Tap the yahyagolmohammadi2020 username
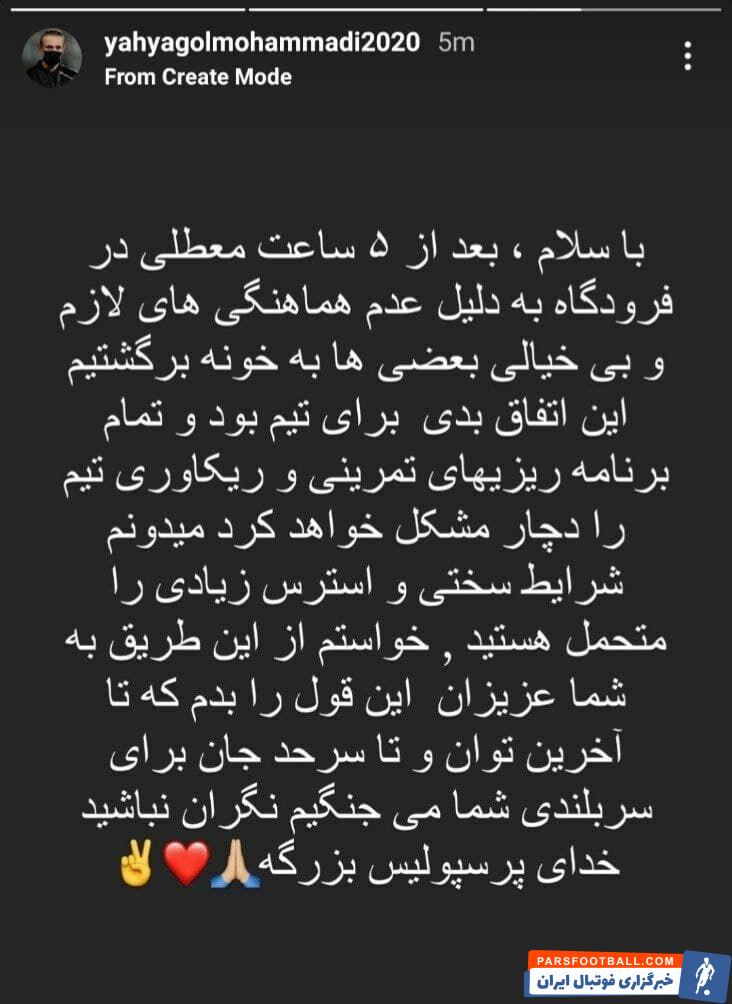This screenshot has height=1004, width=732. [x=262, y=43]
